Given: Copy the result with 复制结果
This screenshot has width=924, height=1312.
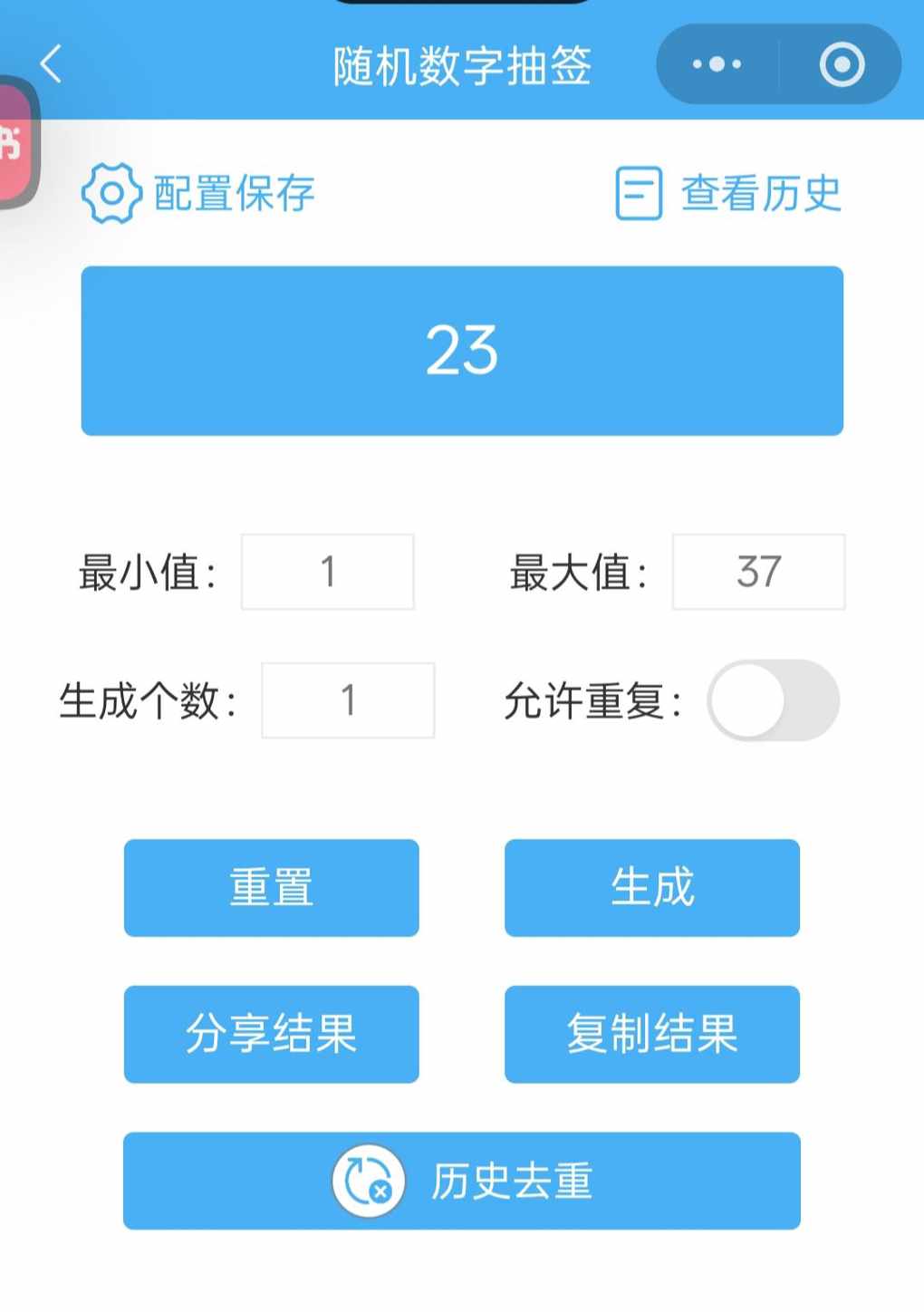Looking at the screenshot, I should coord(652,1034).
